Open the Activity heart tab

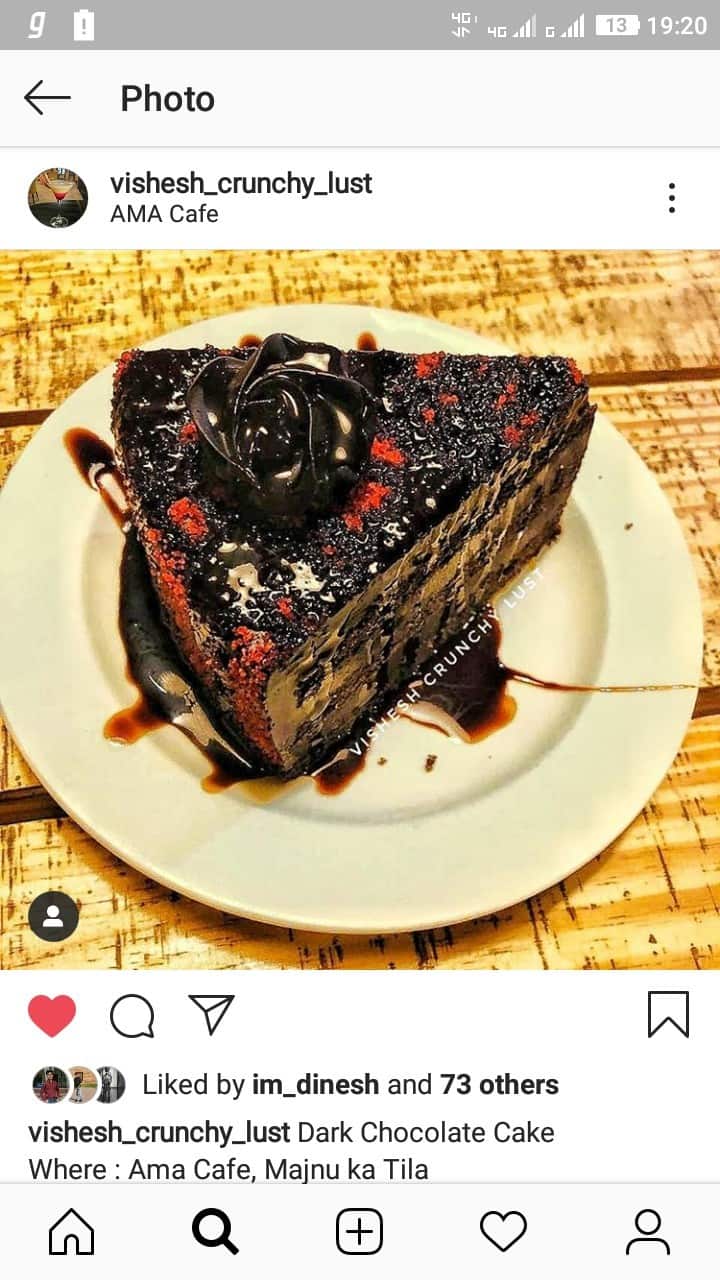503,1232
